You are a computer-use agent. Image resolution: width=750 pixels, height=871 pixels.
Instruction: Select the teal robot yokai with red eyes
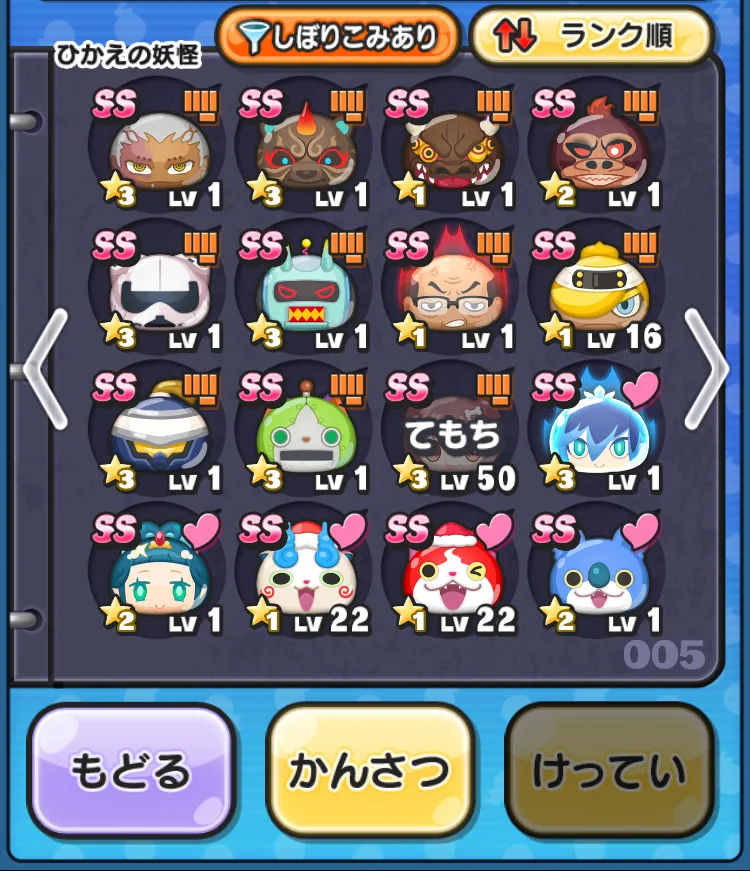[x=305, y=292]
